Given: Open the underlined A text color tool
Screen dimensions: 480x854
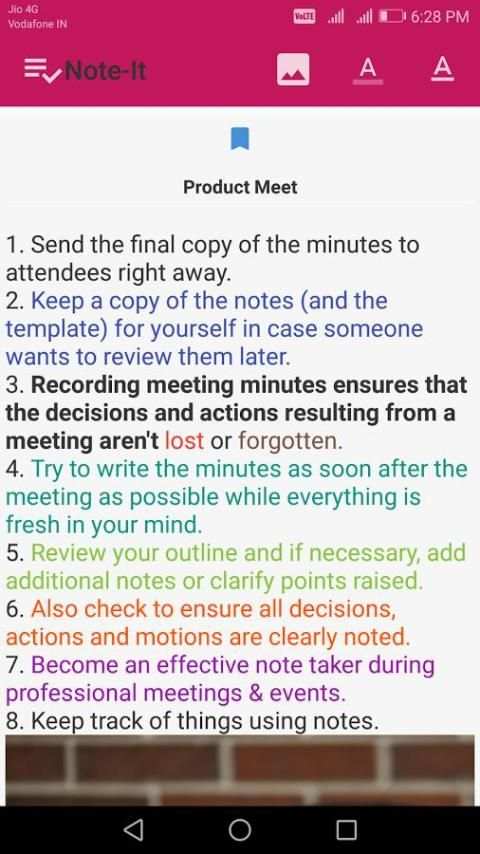Looking at the screenshot, I should click(x=442, y=69).
